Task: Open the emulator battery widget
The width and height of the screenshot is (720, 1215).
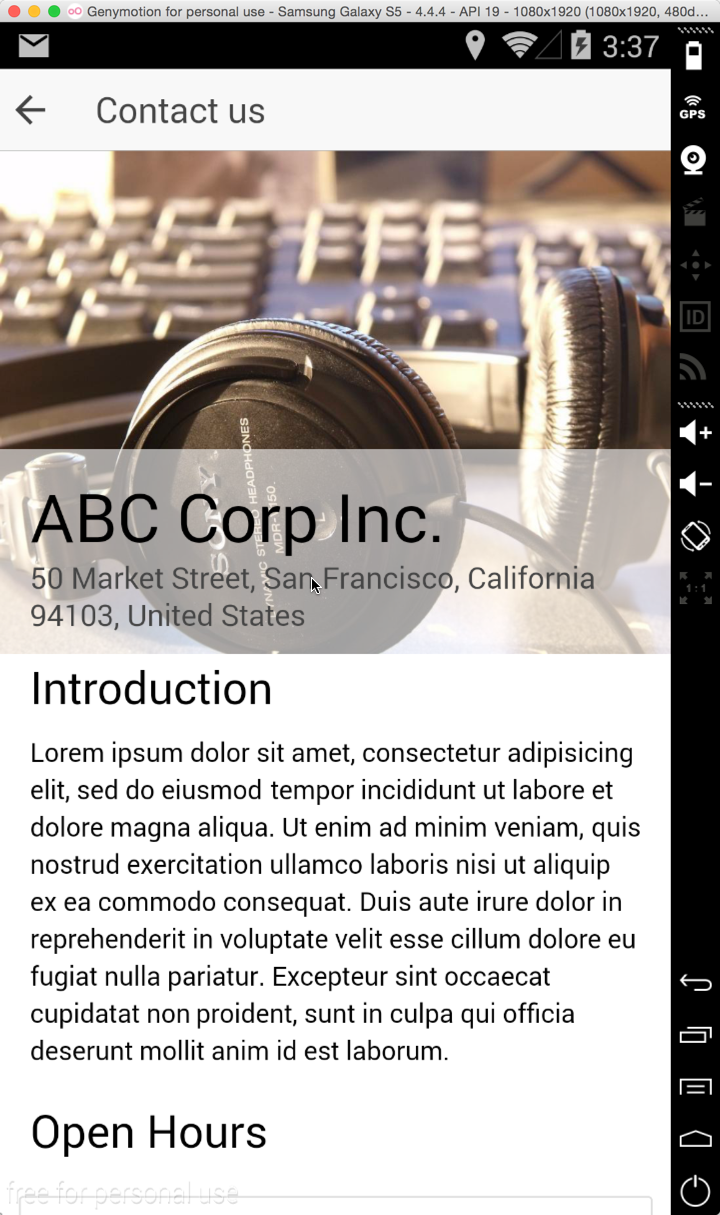Action: click(x=693, y=56)
